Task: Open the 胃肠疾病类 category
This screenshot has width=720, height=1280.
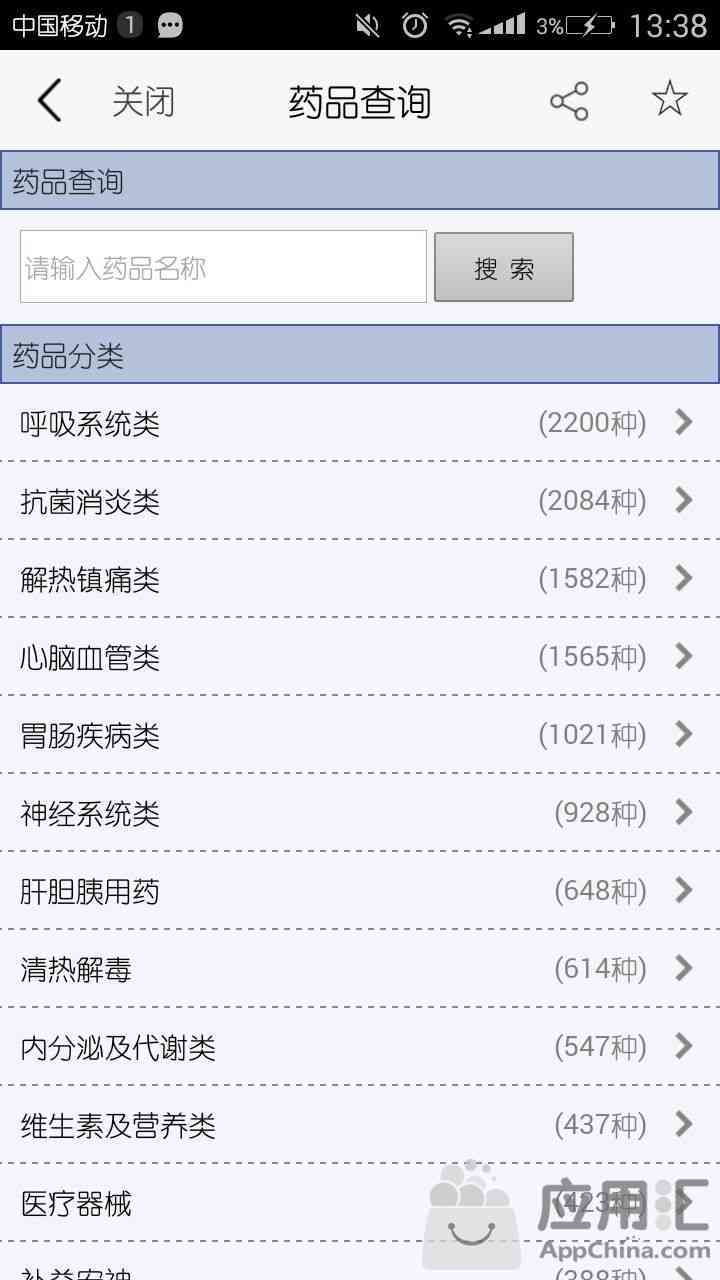Action: coord(360,735)
